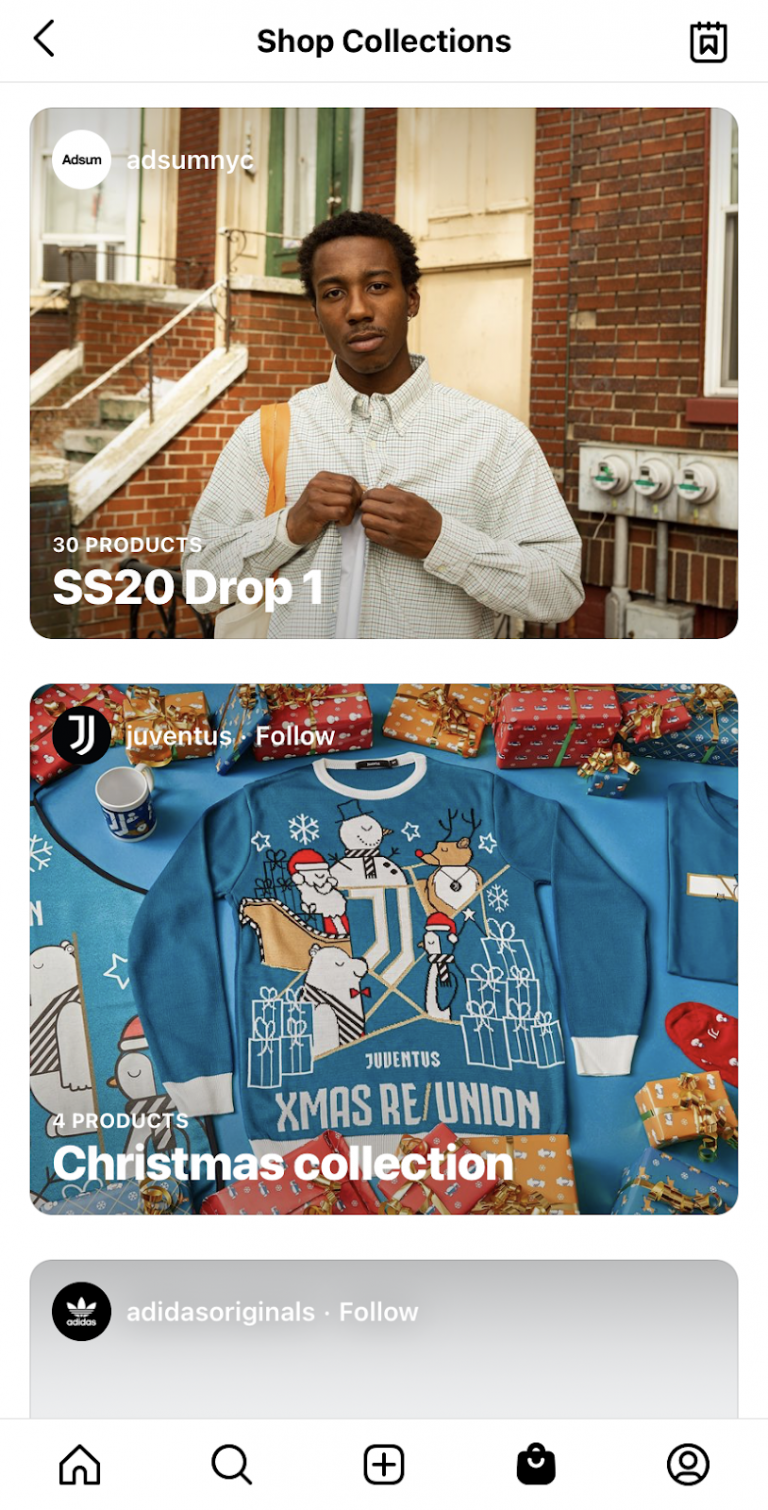The height and width of the screenshot is (1510, 768).
Task: Follow adidasoriginals
Action: (x=379, y=1312)
